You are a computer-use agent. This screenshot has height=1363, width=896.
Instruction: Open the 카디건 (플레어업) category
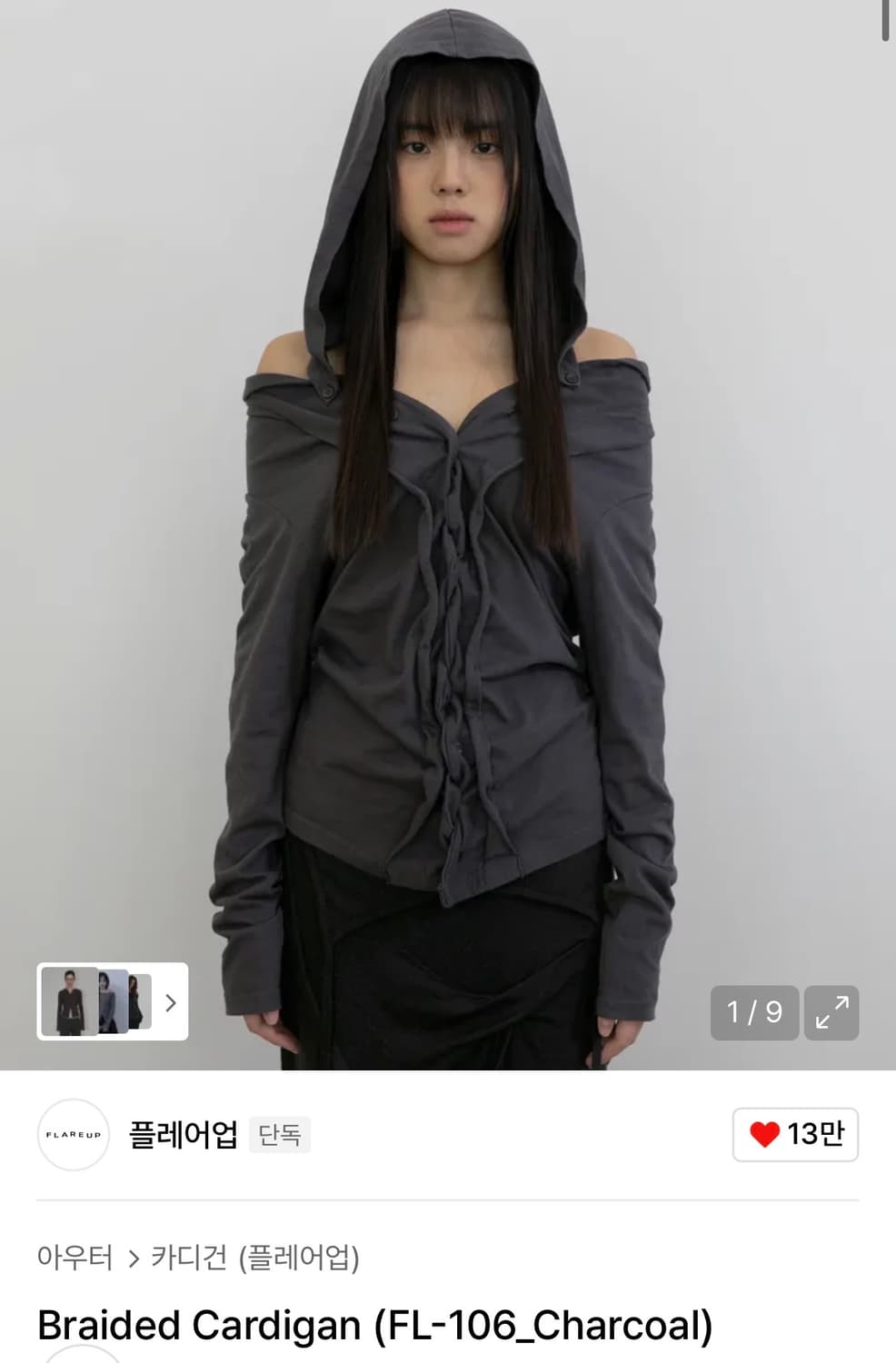pyautogui.click(x=255, y=1258)
